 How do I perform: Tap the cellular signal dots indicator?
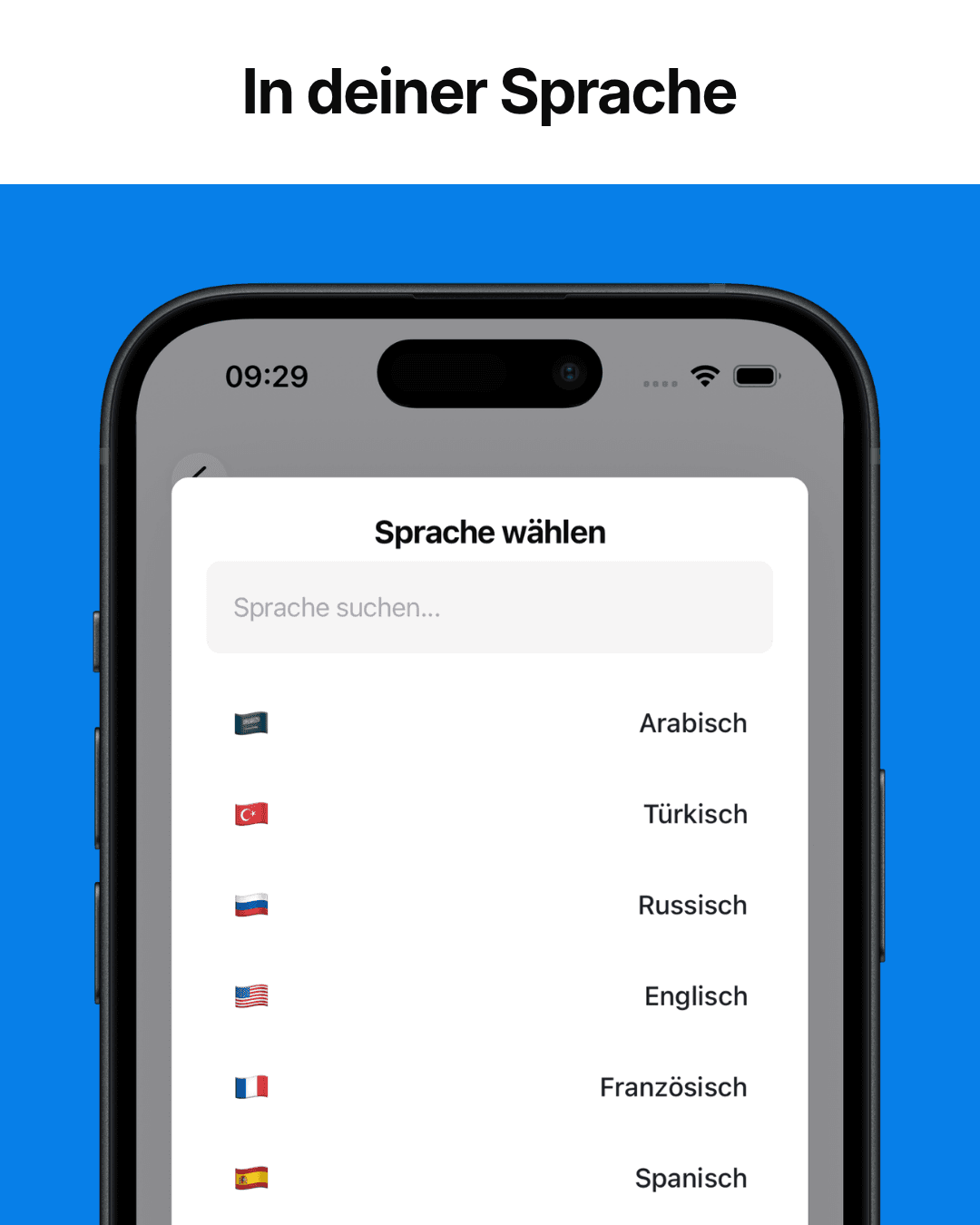coord(661,383)
